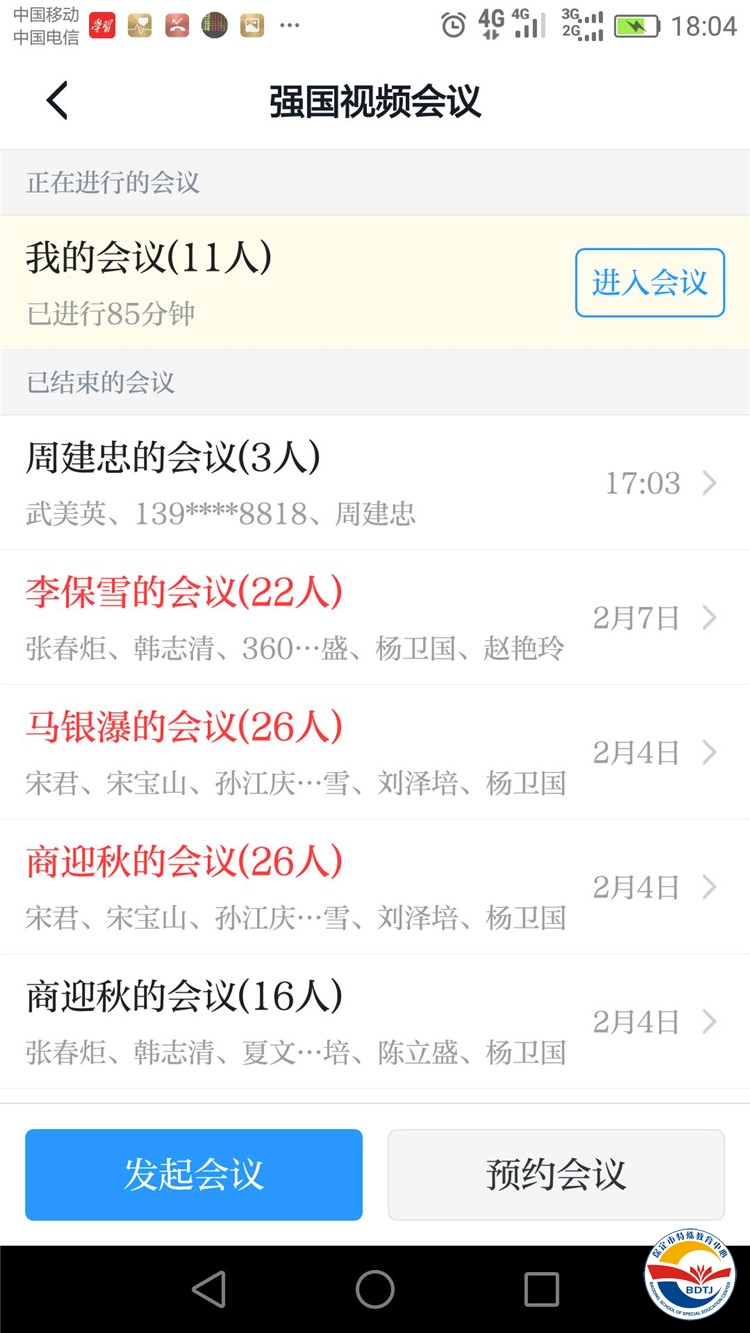Viewport: 750px width, 1333px height.
Task: Start a new meeting with 发起会议
Action: (x=194, y=1174)
